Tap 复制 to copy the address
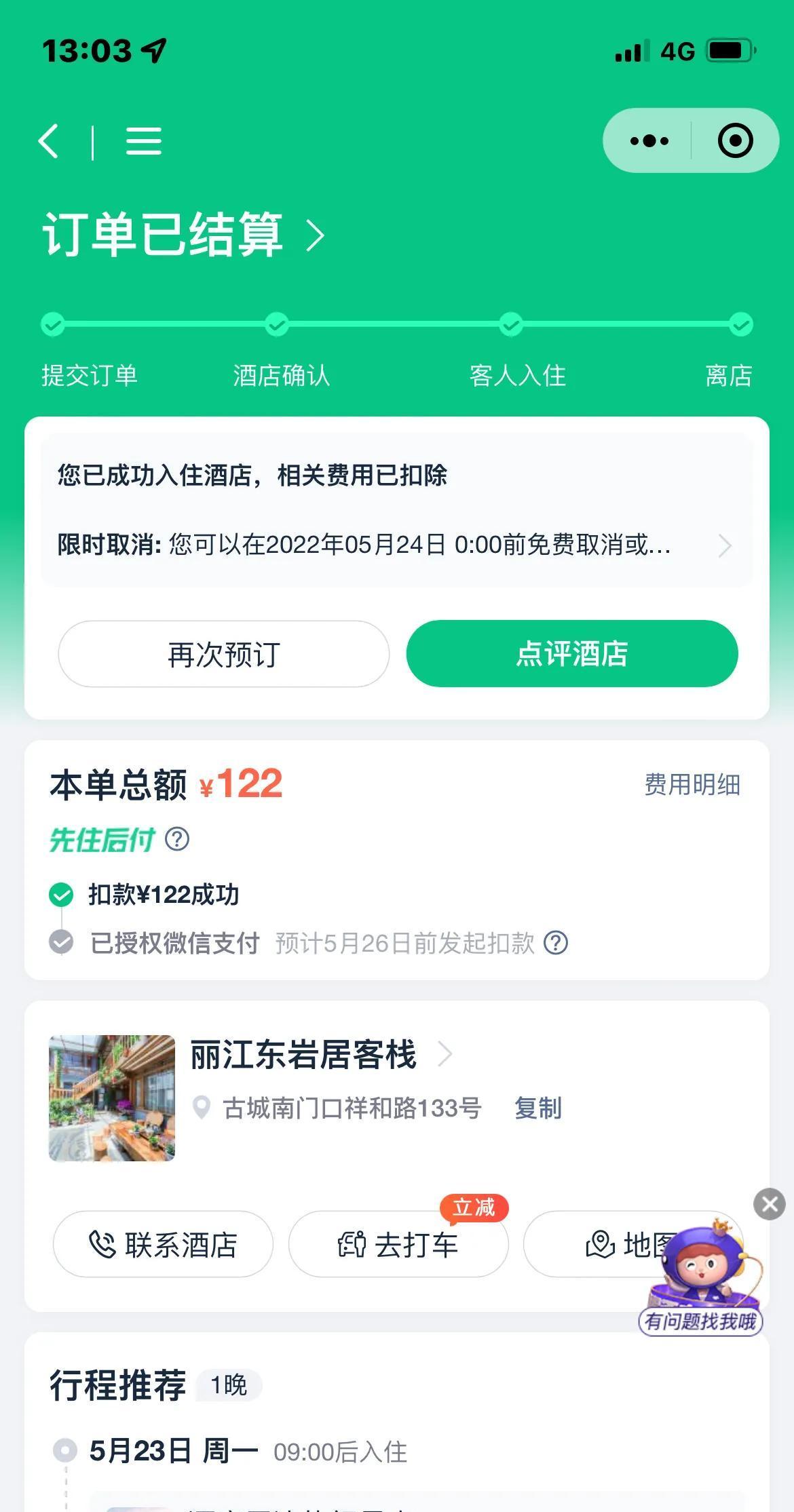 pos(537,1108)
